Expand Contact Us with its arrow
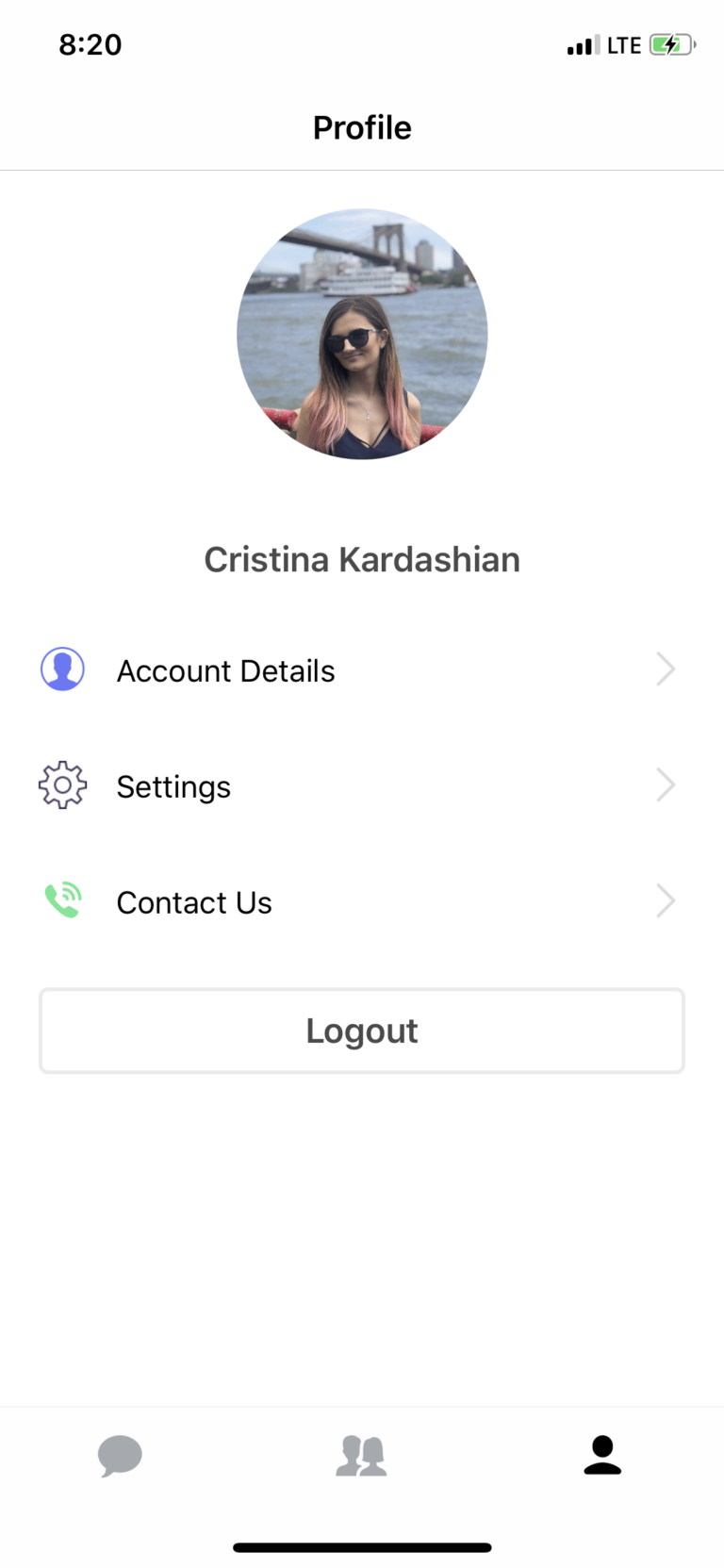The width and height of the screenshot is (724, 1568). [666, 900]
